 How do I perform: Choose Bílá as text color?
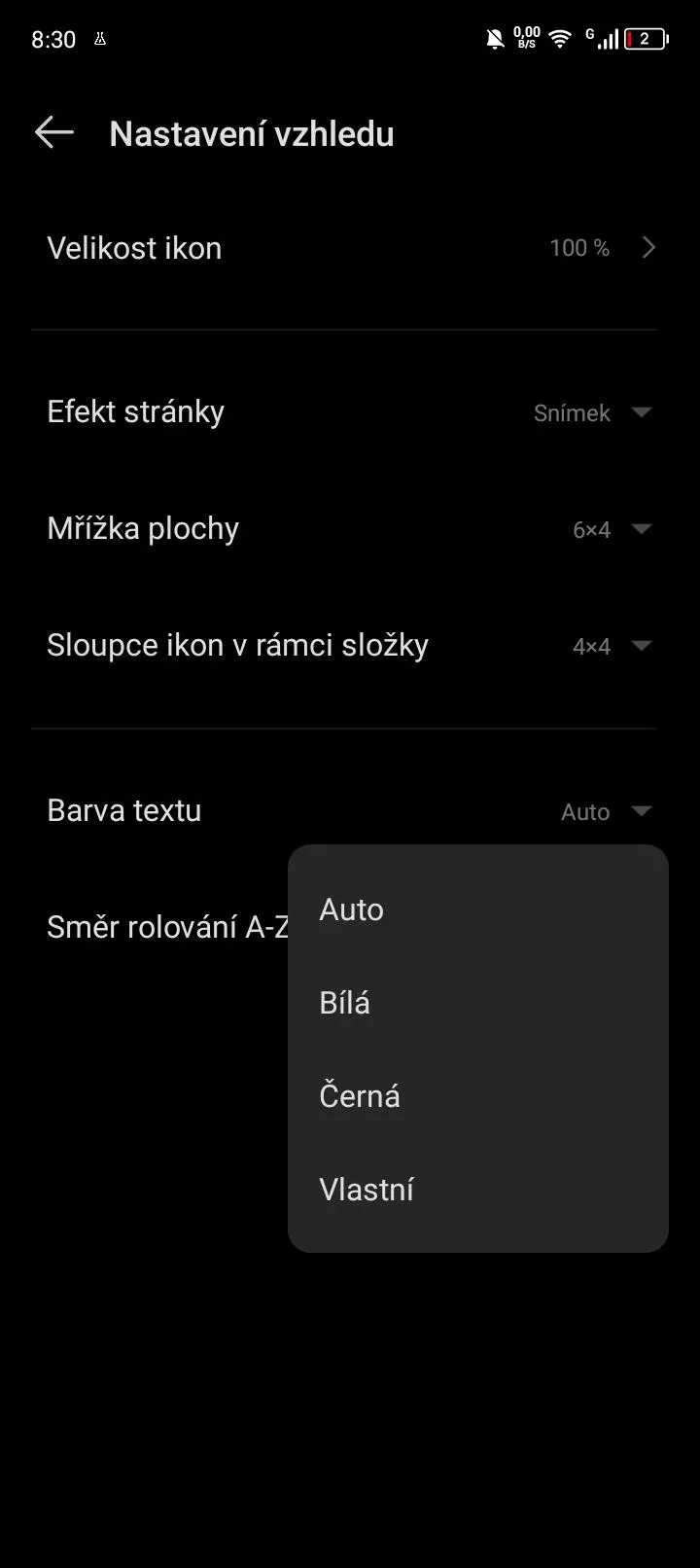[478, 1003]
